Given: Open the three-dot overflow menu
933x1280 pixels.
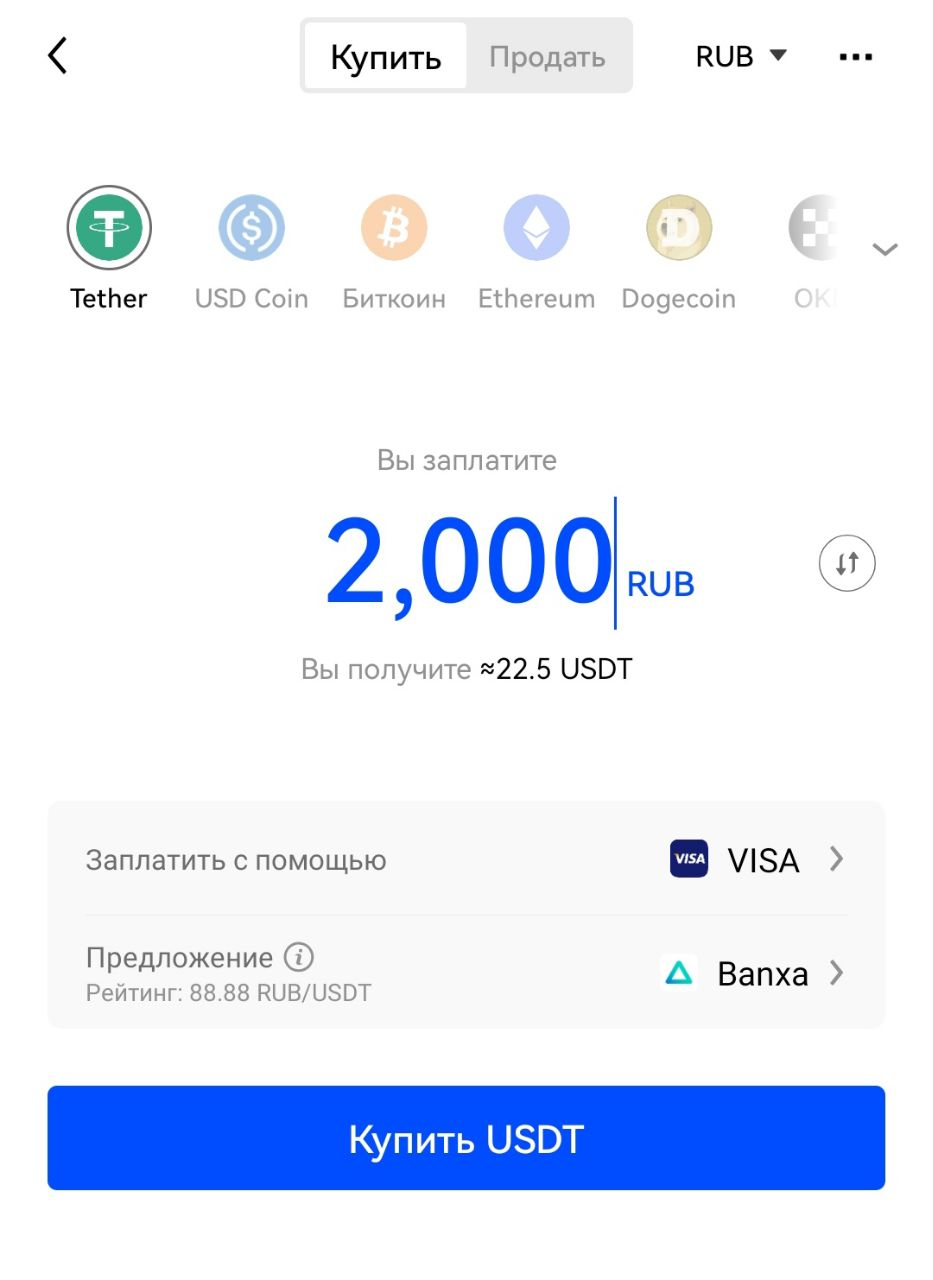Looking at the screenshot, I should [856, 57].
